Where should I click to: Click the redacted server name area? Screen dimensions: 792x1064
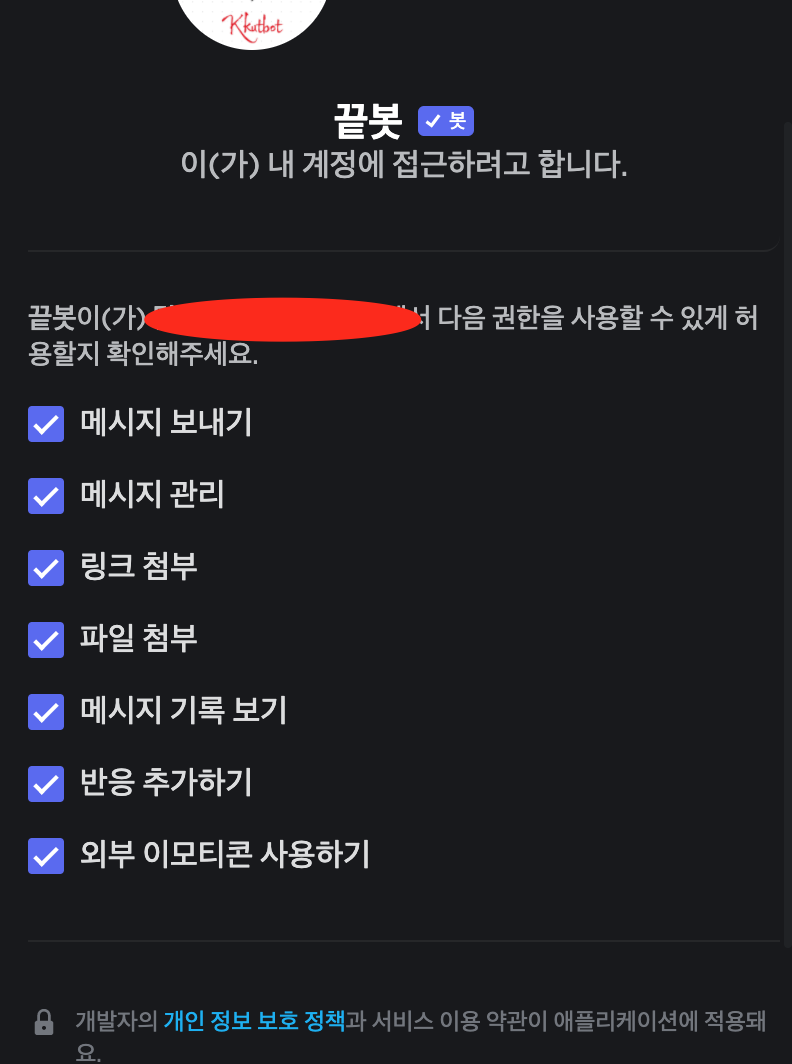point(285,318)
